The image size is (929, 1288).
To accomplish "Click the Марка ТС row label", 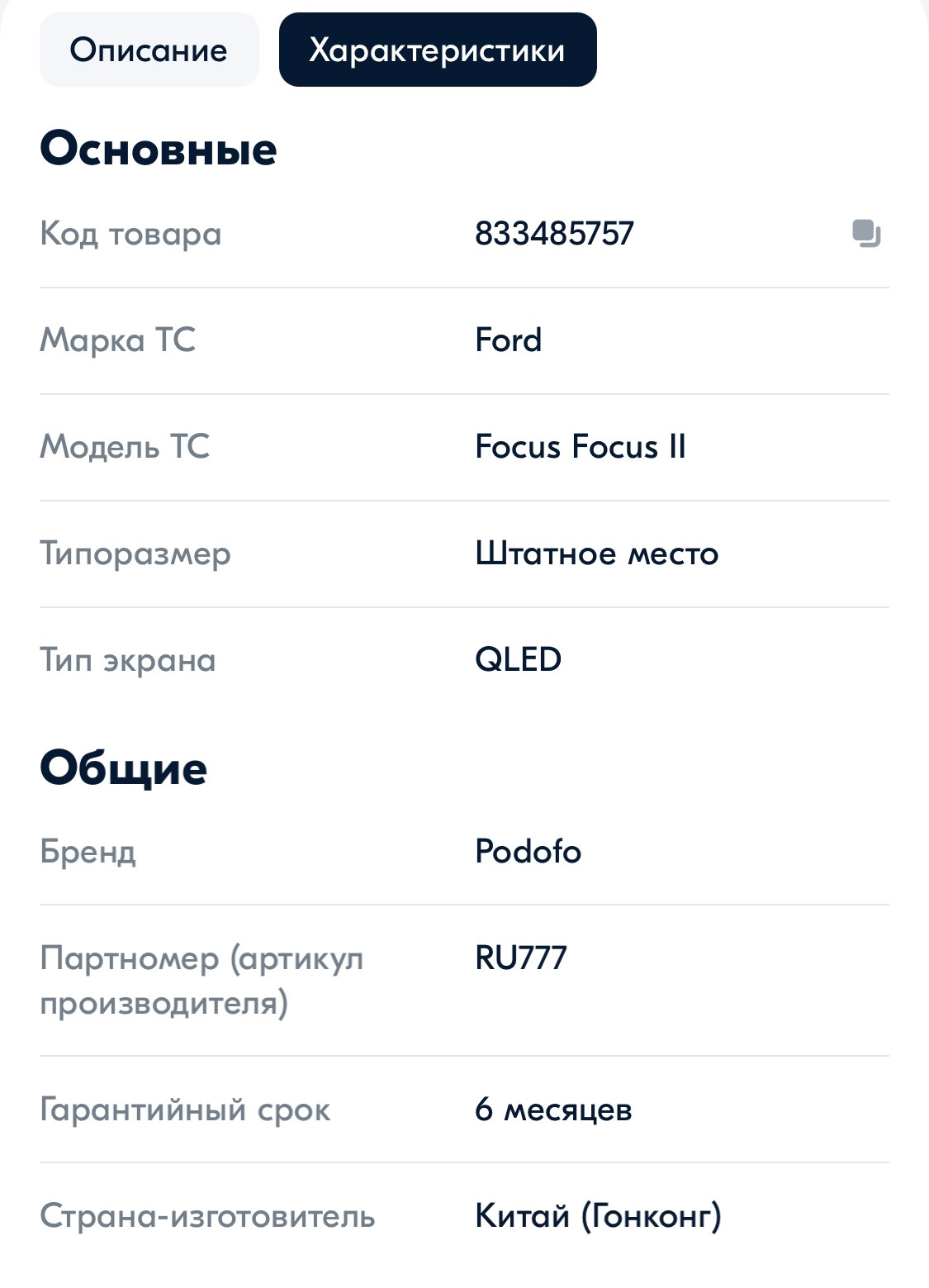I will [x=120, y=340].
